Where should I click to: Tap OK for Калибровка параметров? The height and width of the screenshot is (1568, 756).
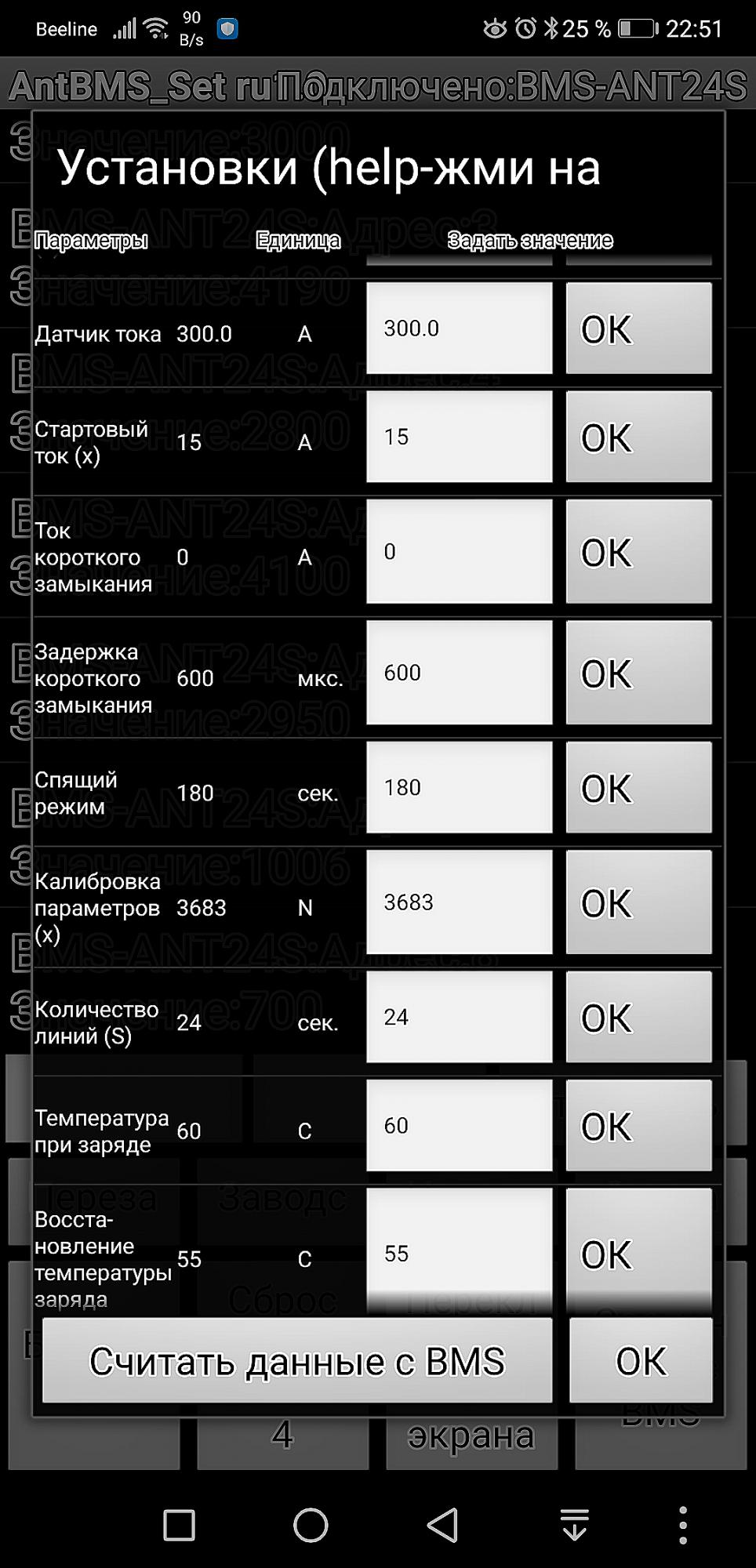[638, 902]
